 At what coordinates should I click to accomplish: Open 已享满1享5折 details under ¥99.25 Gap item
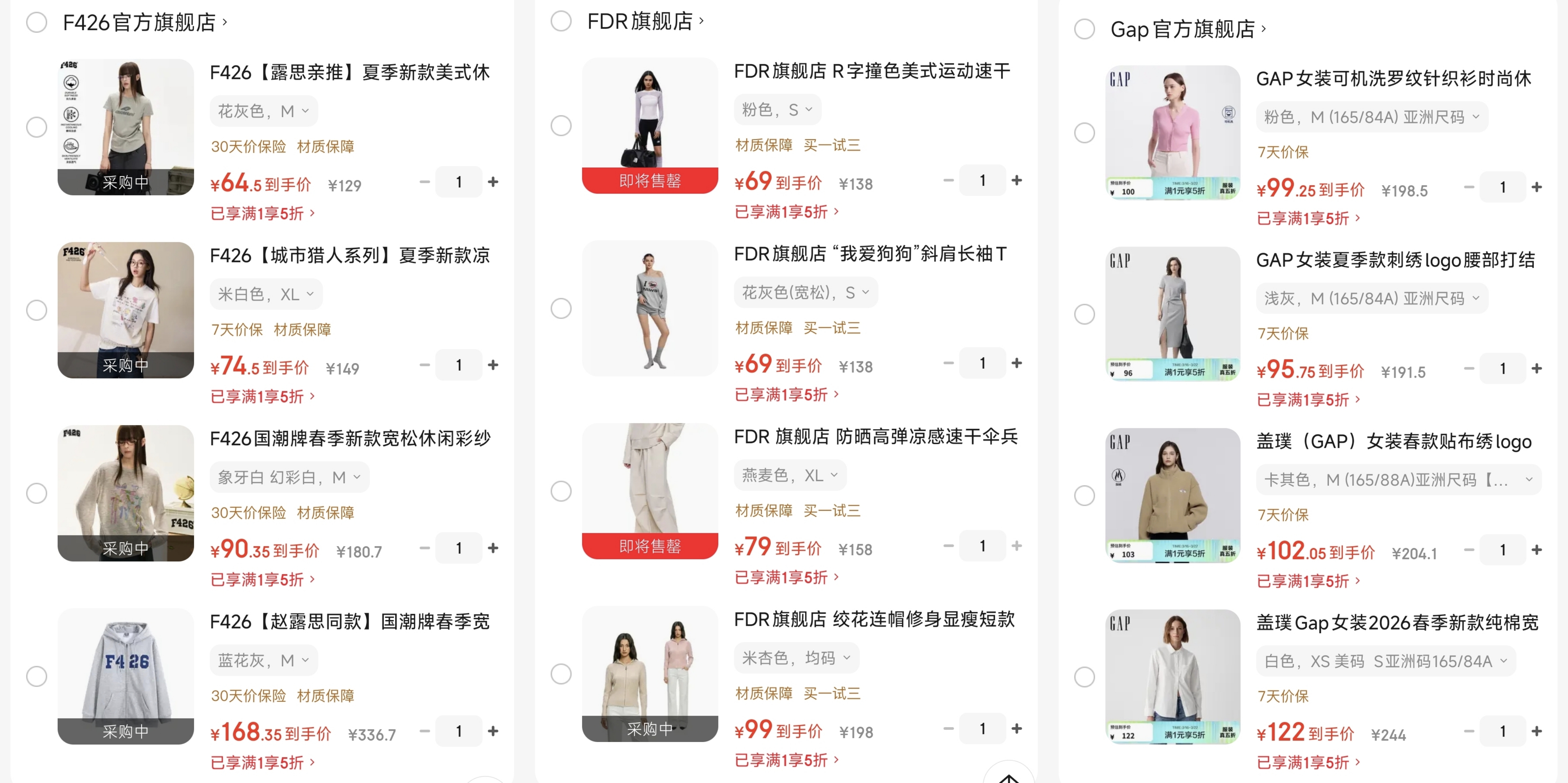(1308, 218)
